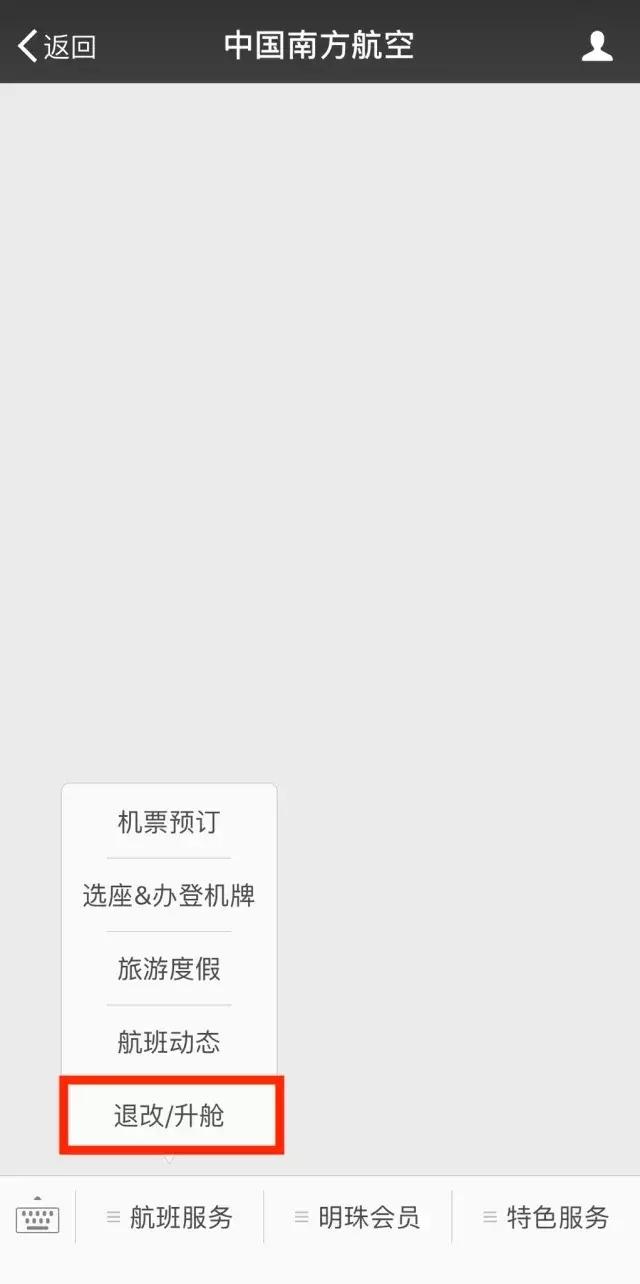This screenshot has width=640, height=1284.
Task: Collapse the 航班服务 bottom menu
Action: pyautogui.click(x=169, y=1217)
